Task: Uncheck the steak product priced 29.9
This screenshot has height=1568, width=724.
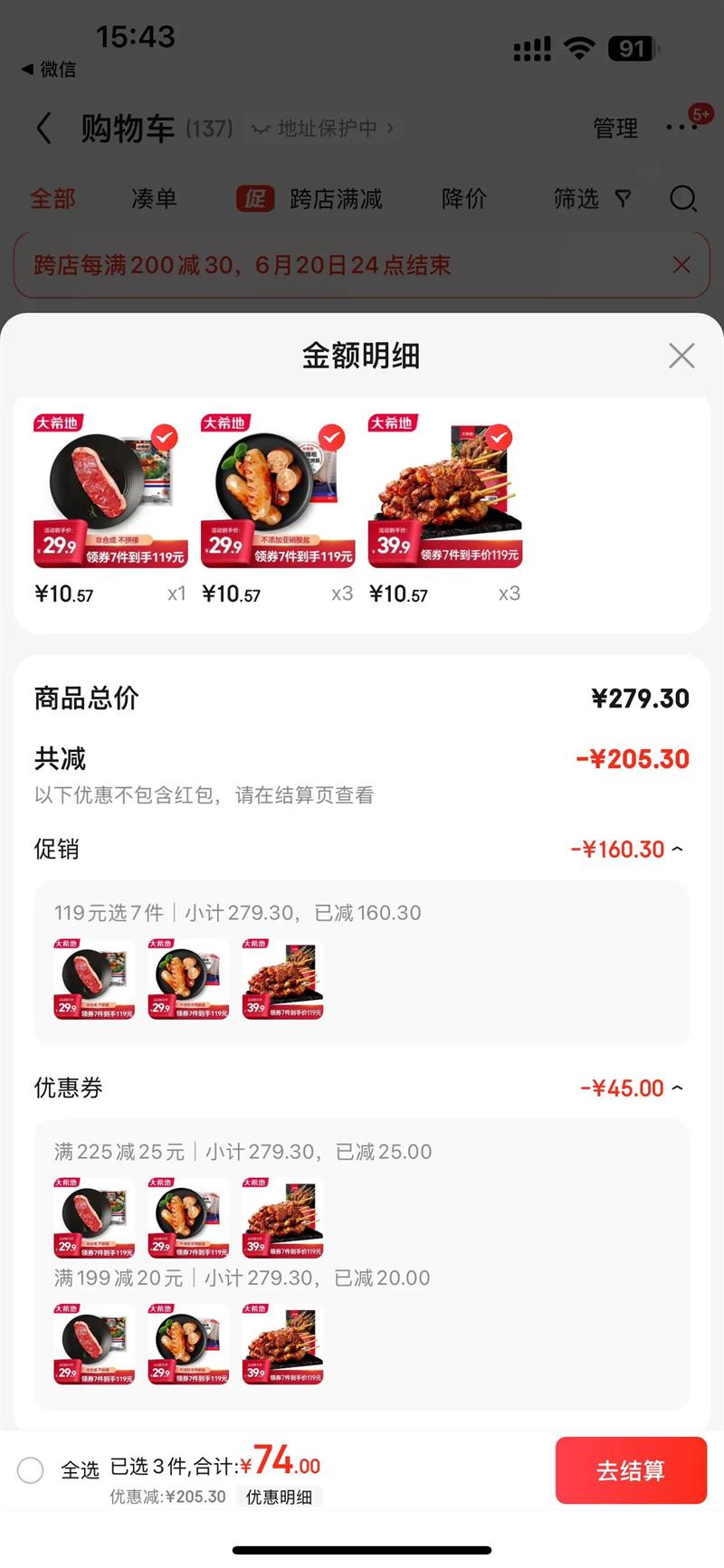Action: (x=165, y=437)
